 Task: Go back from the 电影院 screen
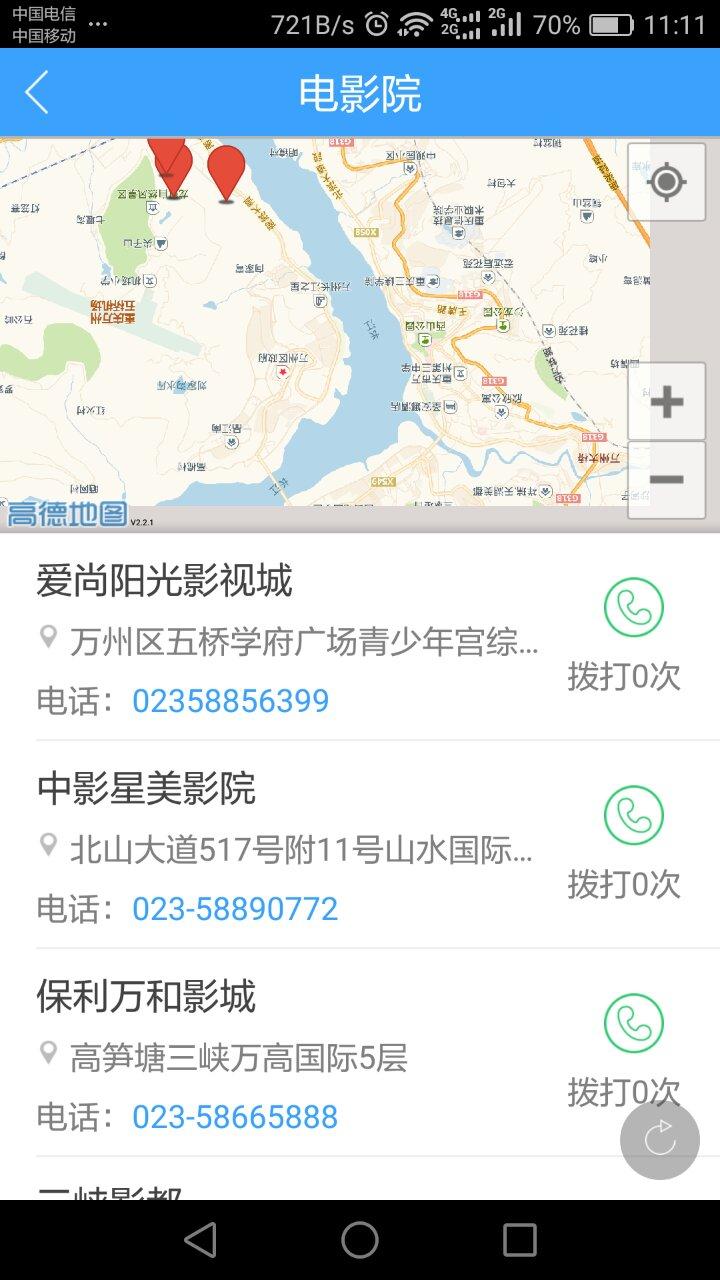37,93
